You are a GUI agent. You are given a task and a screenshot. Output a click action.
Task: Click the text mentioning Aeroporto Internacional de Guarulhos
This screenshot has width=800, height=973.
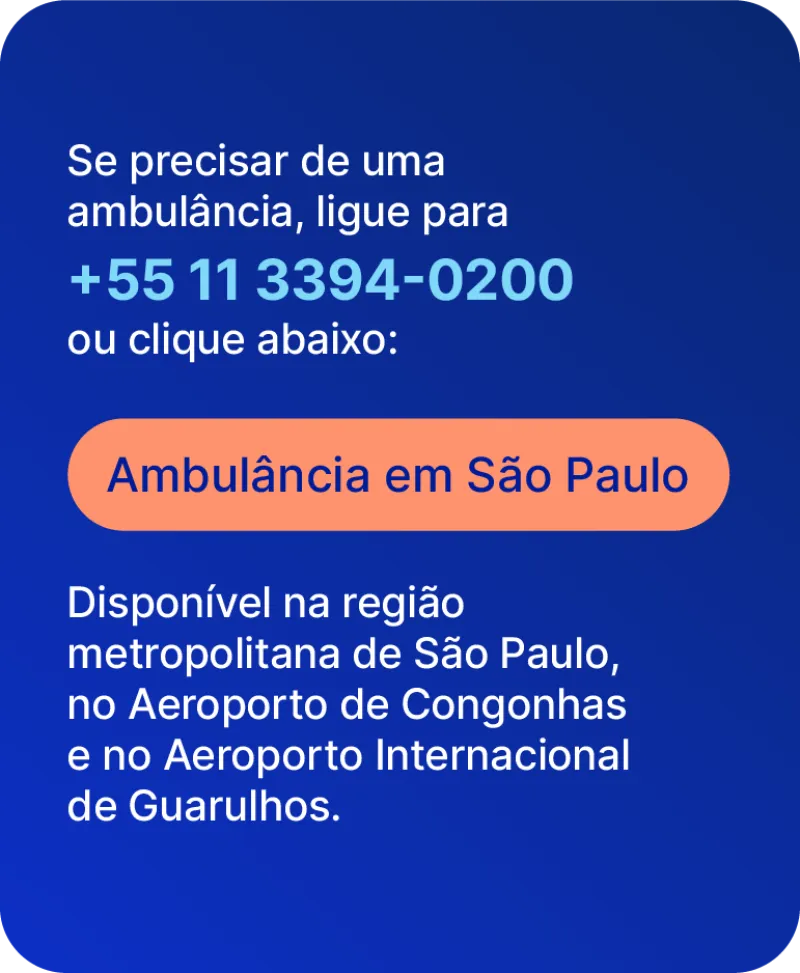click(347, 754)
